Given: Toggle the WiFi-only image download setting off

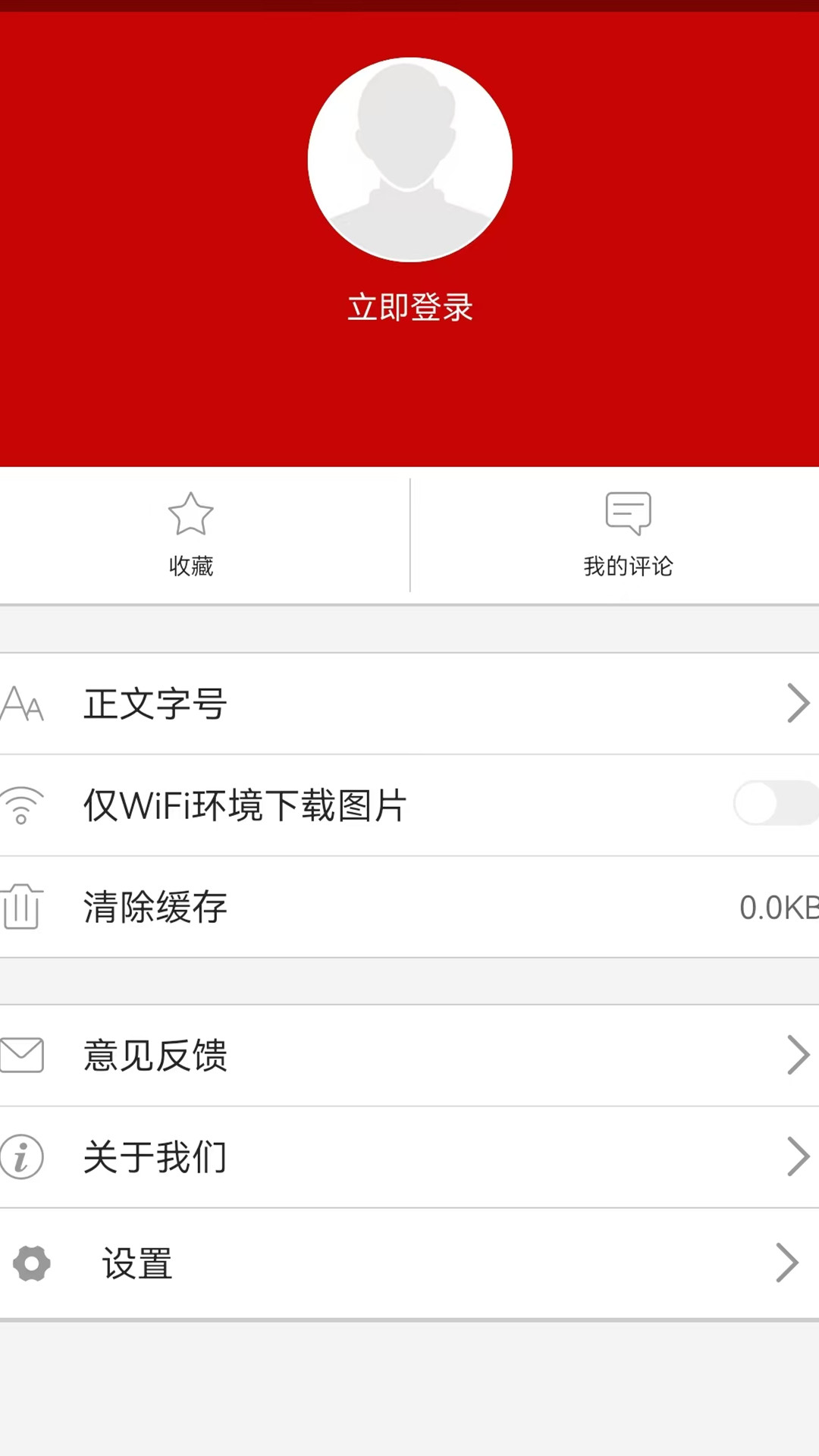Looking at the screenshot, I should [773, 805].
